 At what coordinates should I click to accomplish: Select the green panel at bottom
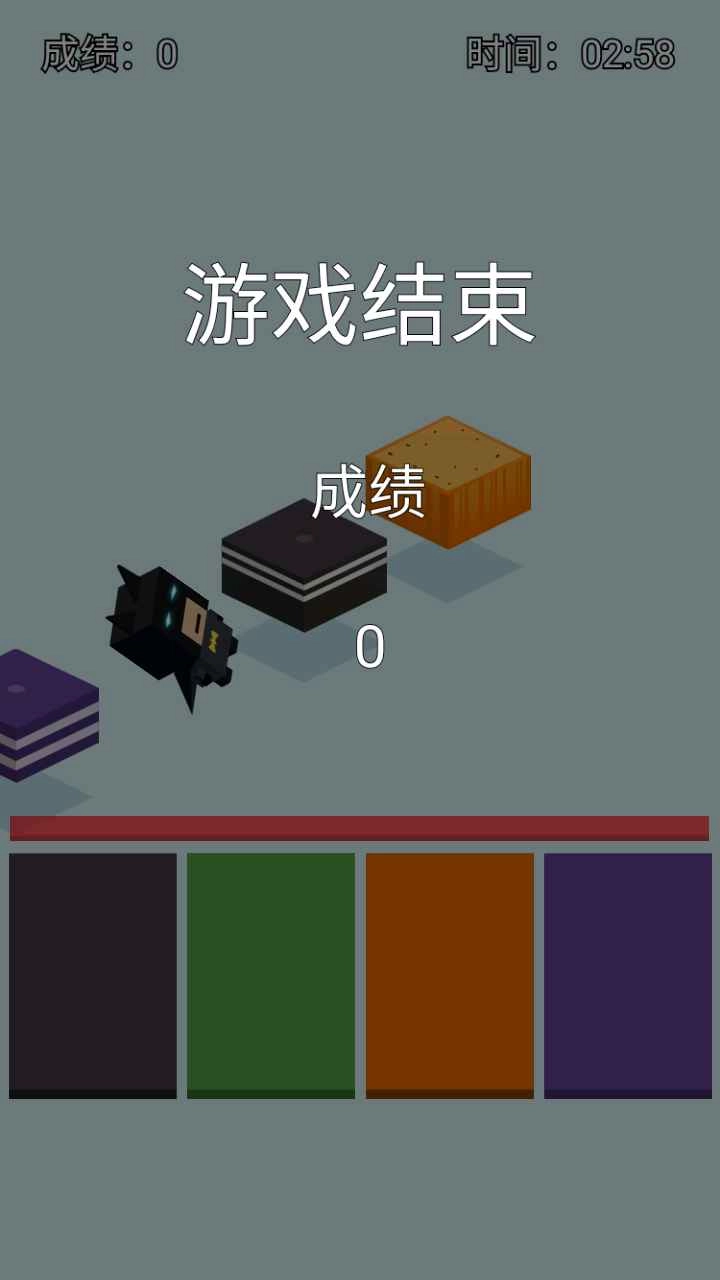point(271,975)
